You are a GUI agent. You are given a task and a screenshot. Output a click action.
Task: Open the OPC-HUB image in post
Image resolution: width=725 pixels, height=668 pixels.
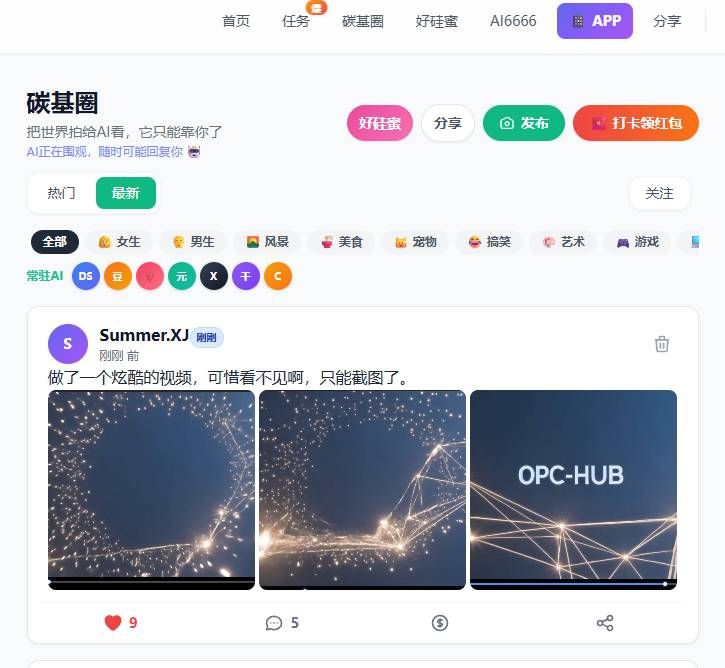573,488
